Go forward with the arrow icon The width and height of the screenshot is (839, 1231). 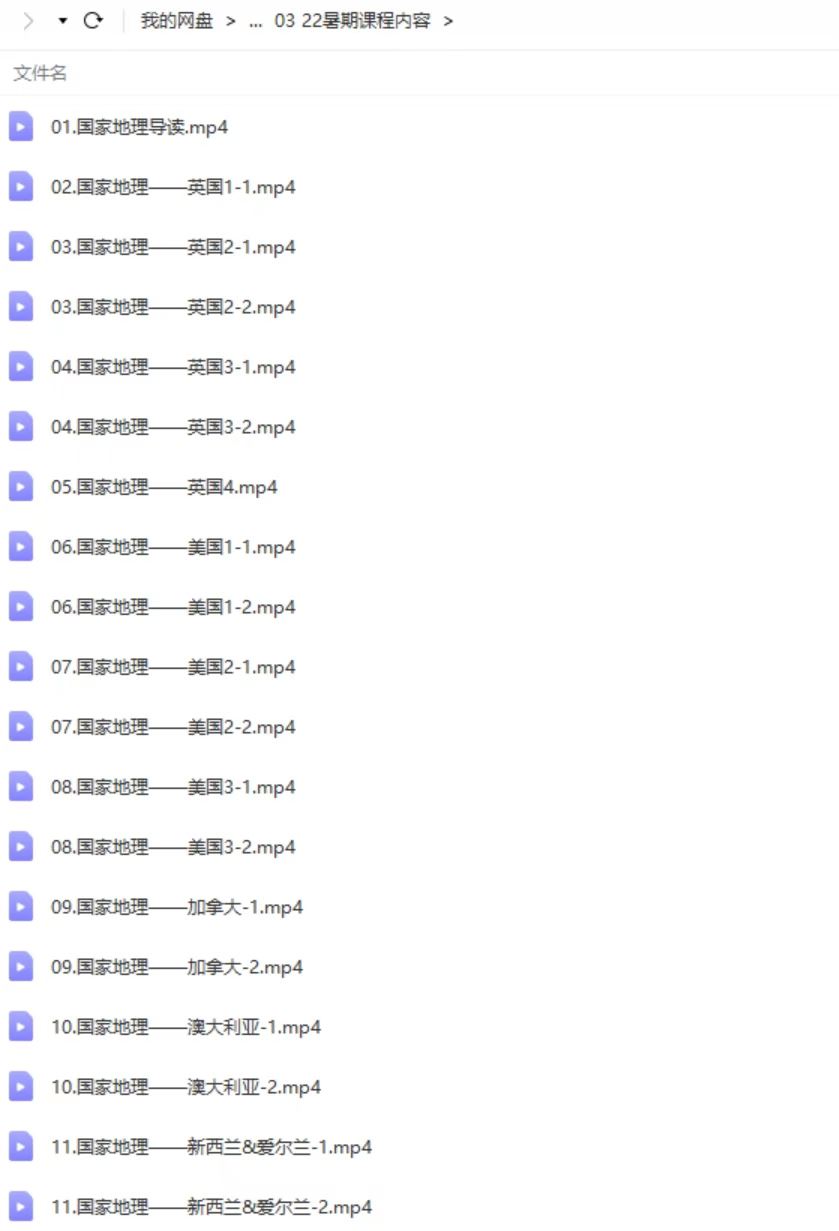point(28,21)
